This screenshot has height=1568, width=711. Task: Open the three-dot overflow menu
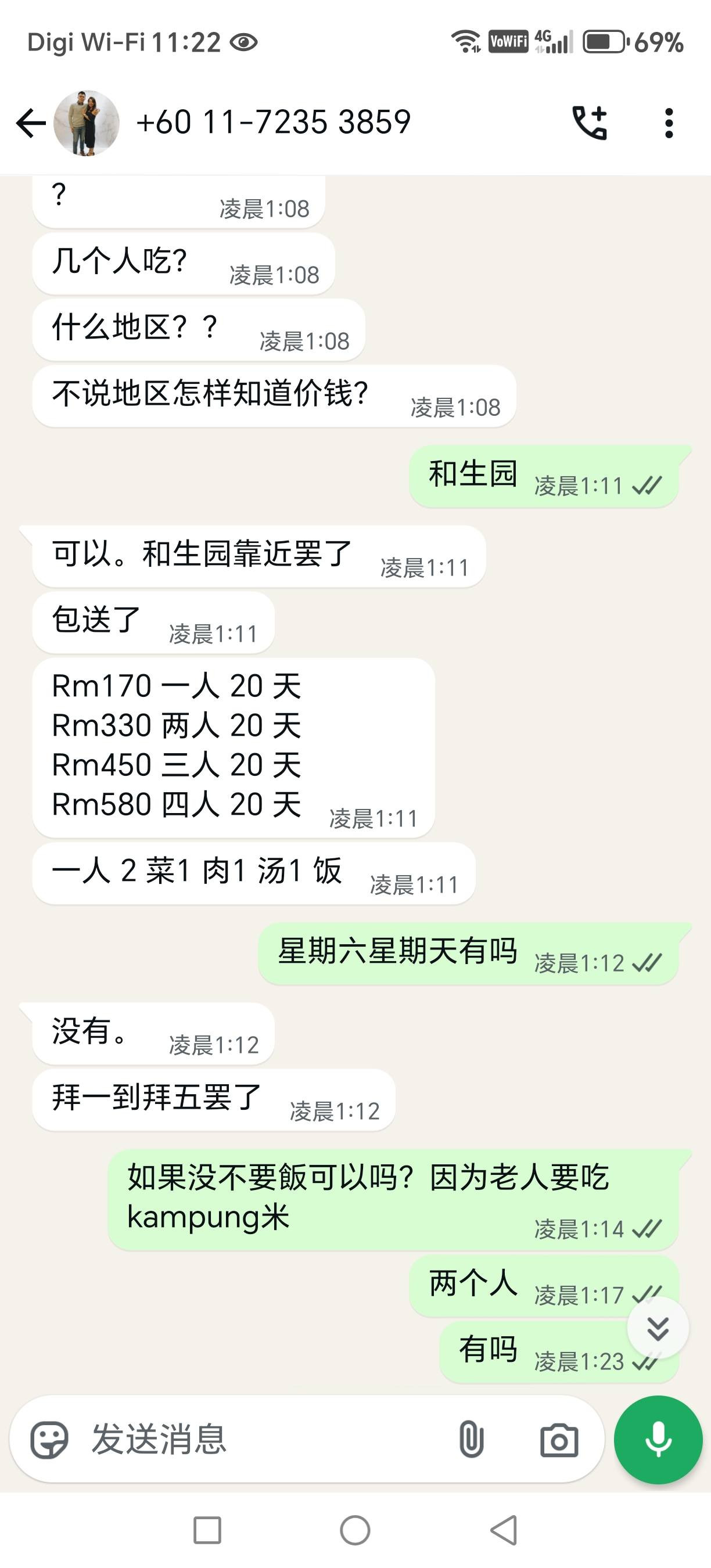point(669,124)
